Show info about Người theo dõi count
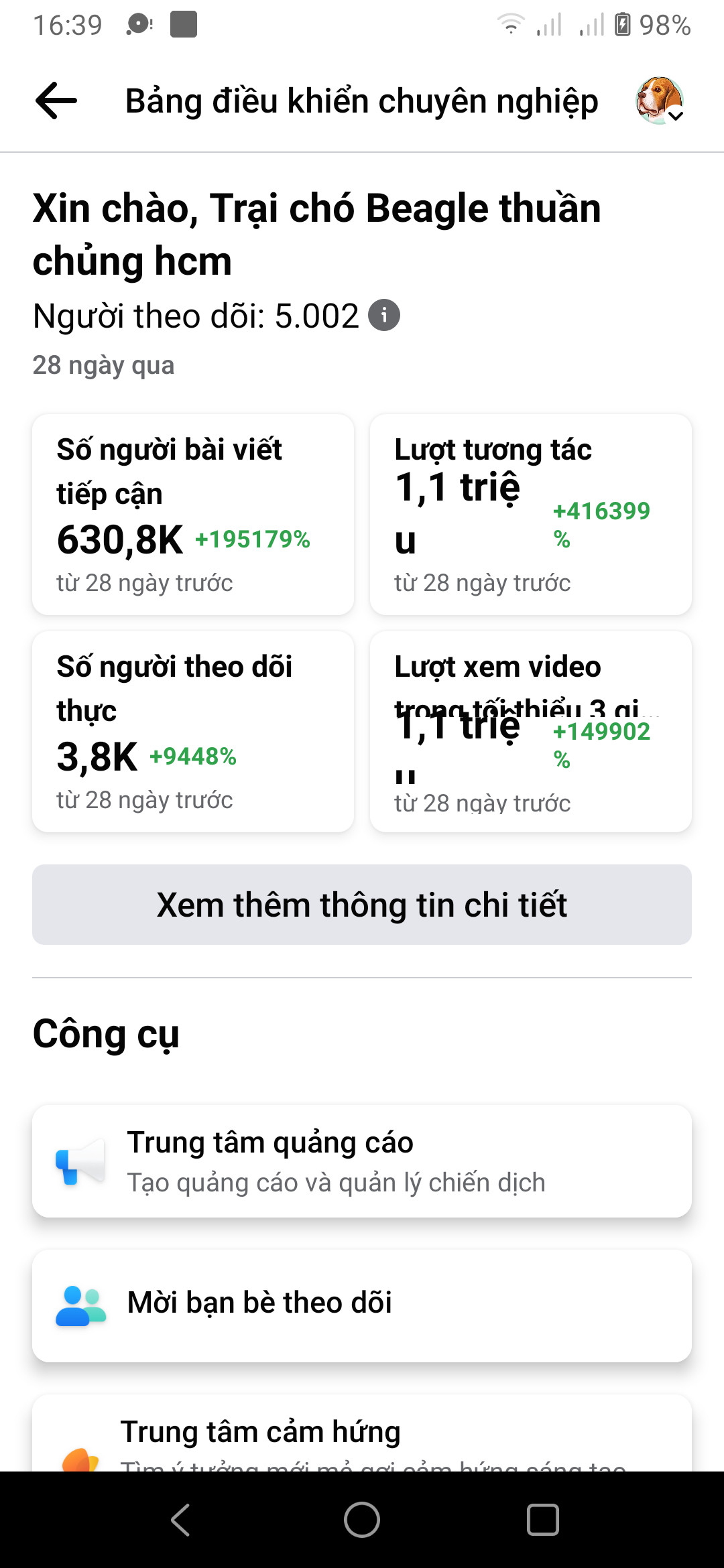724x1568 pixels. pyautogui.click(x=384, y=316)
